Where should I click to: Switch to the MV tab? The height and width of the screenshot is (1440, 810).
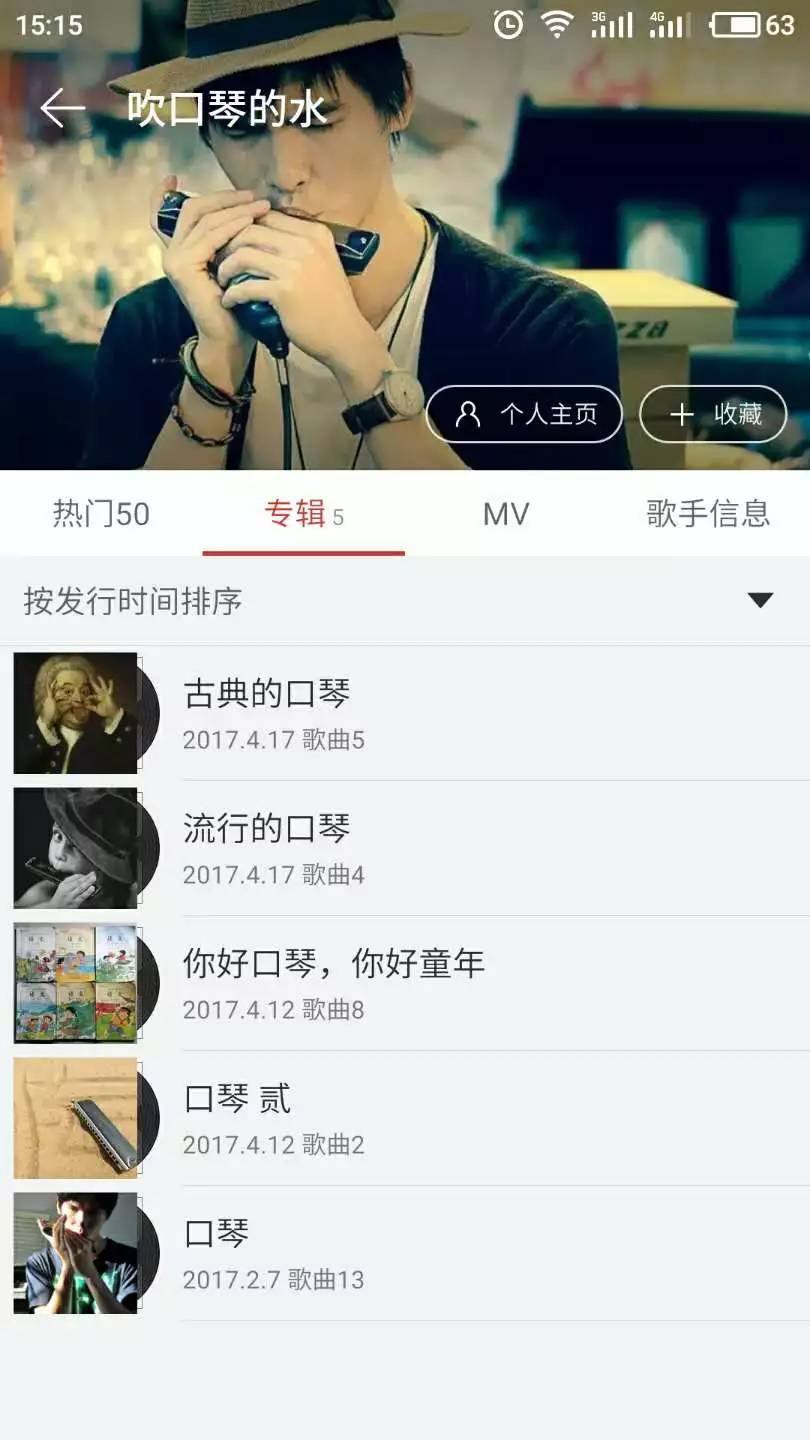[505, 514]
